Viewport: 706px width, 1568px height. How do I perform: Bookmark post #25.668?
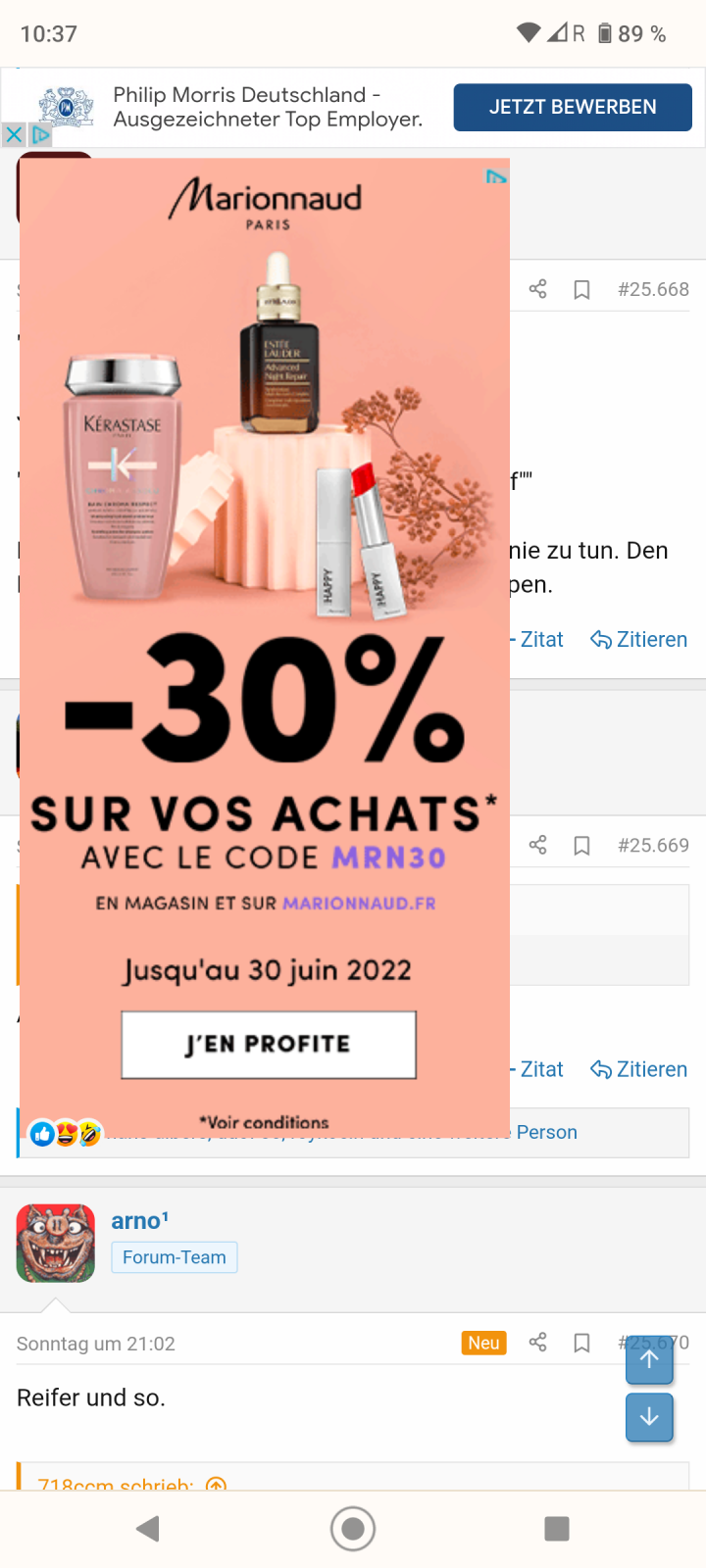click(x=581, y=289)
